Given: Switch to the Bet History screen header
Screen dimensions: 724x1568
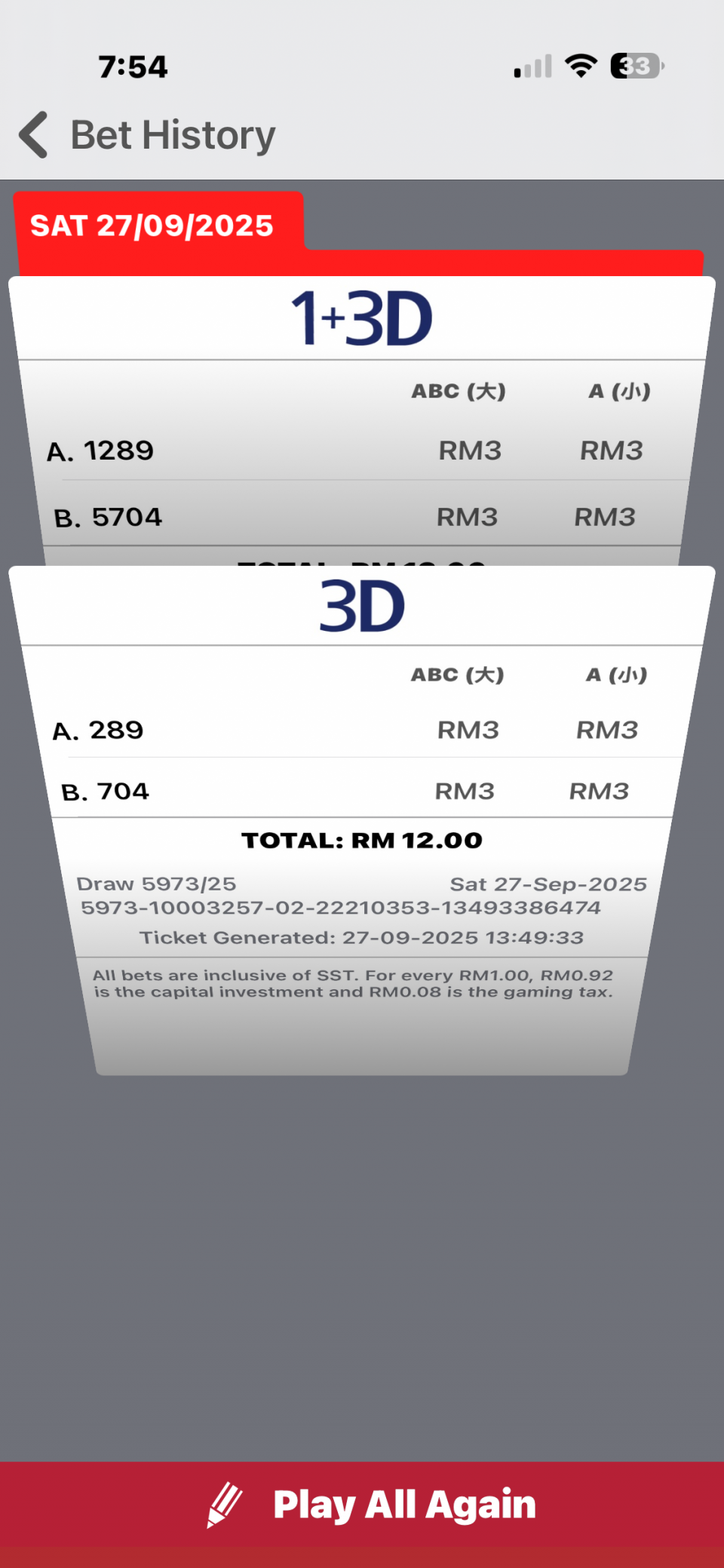Looking at the screenshot, I should pyautogui.click(x=172, y=134).
